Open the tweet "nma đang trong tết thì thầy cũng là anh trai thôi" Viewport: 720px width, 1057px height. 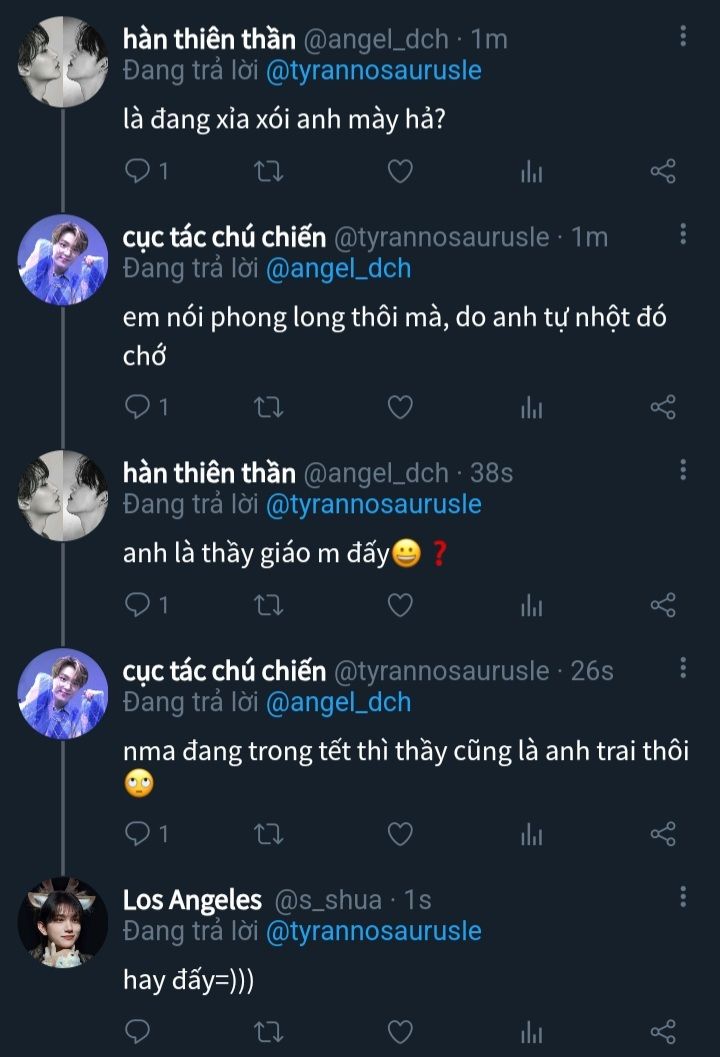point(406,751)
